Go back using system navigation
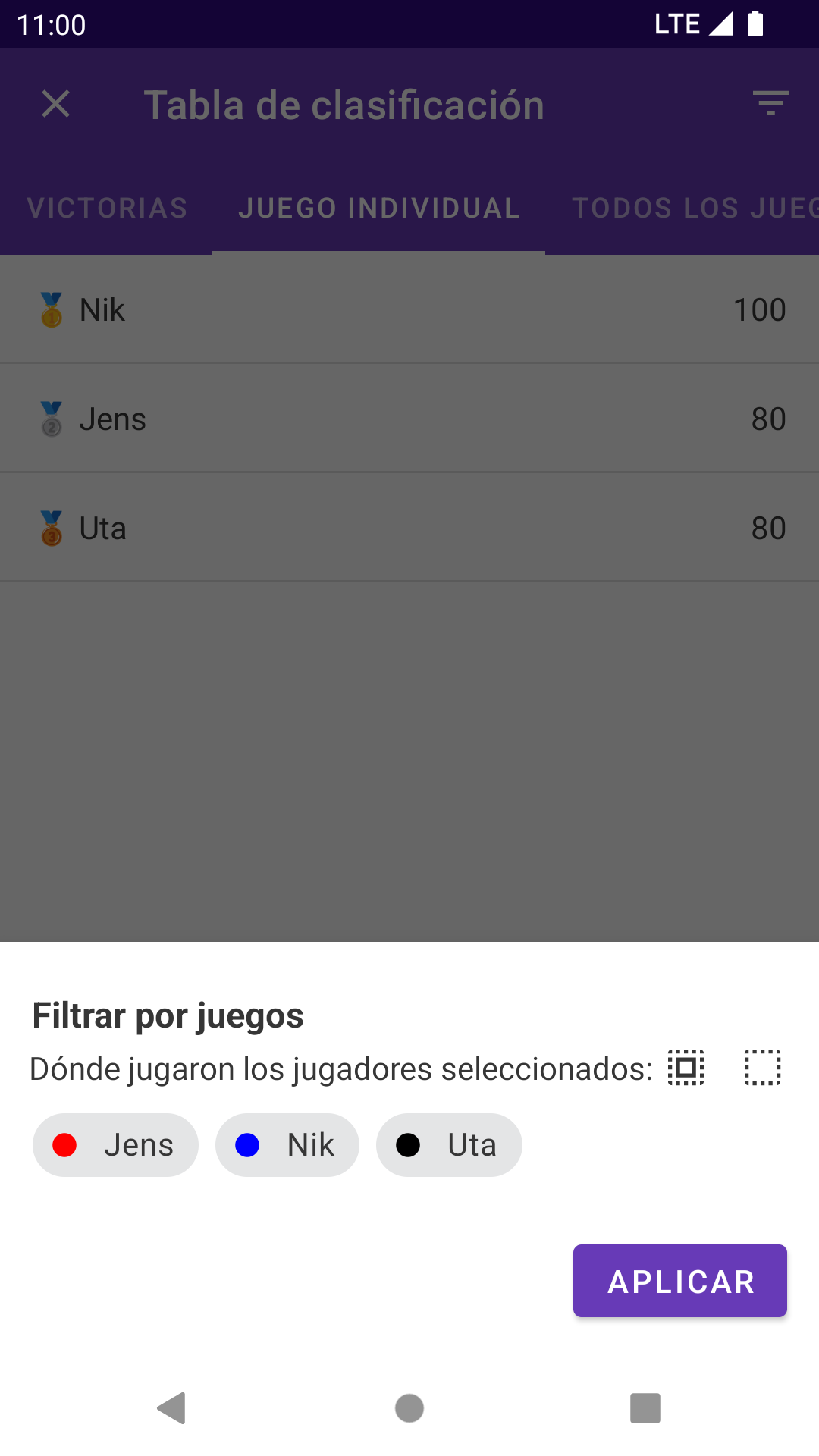819x1456 pixels. point(172,1408)
